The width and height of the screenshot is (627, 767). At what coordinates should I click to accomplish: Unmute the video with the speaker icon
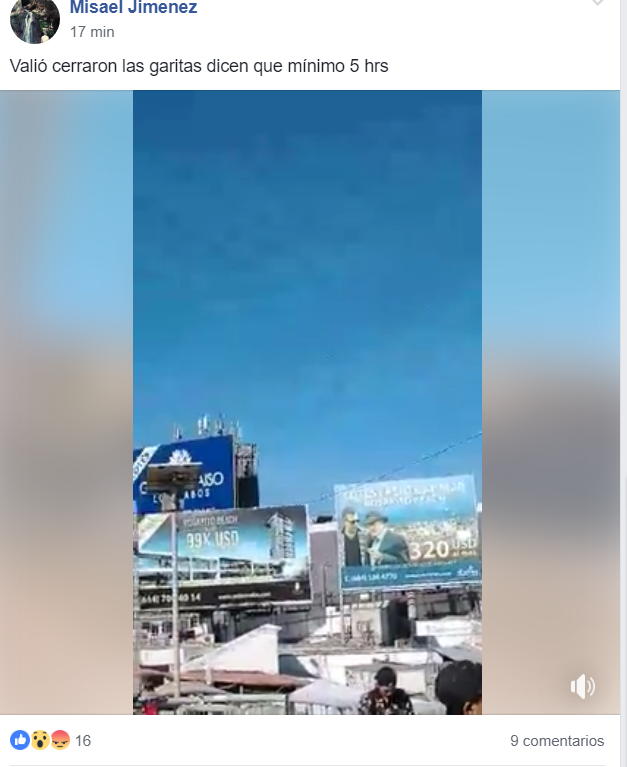click(x=582, y=686)
